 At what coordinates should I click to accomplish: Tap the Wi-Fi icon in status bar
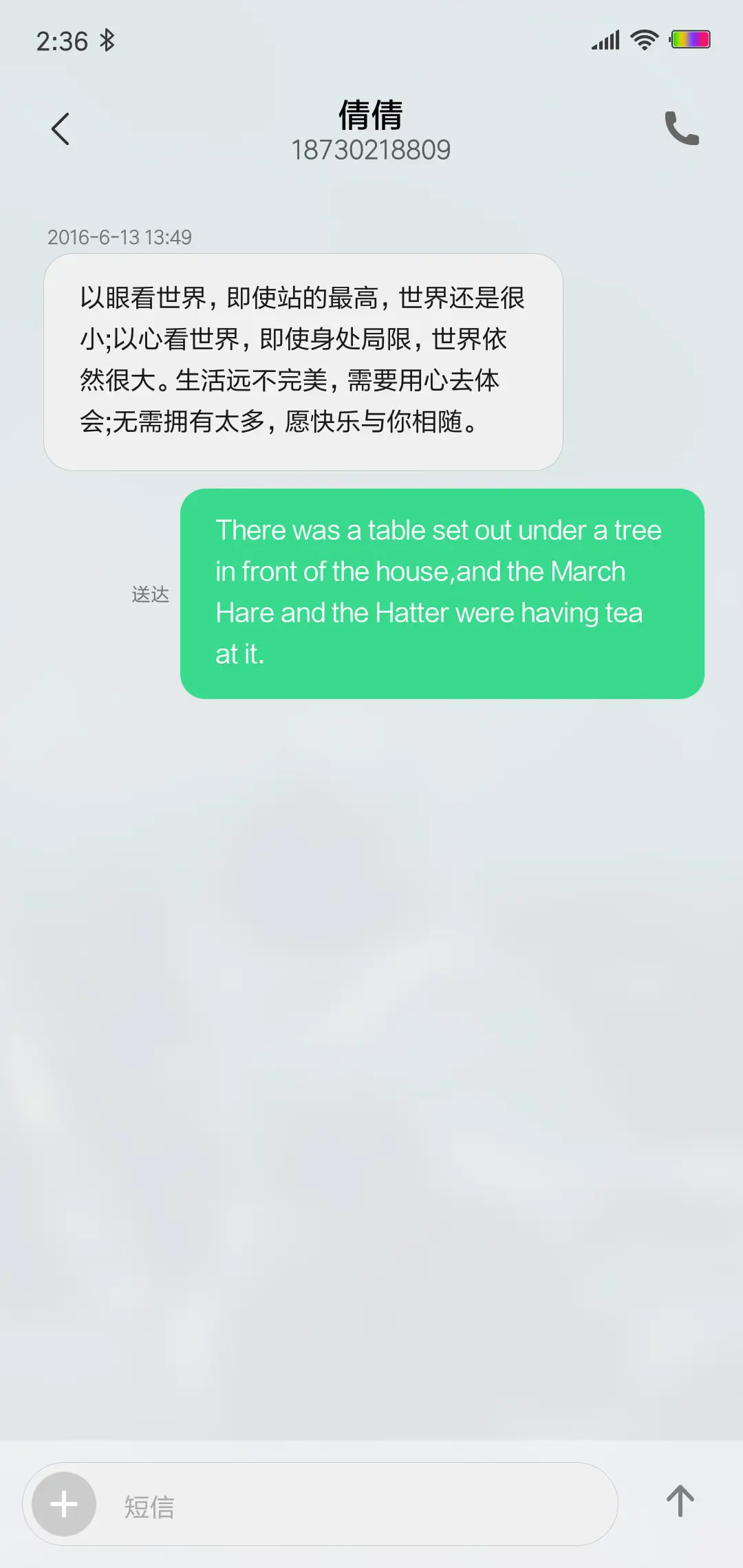[x=643, y=40]
